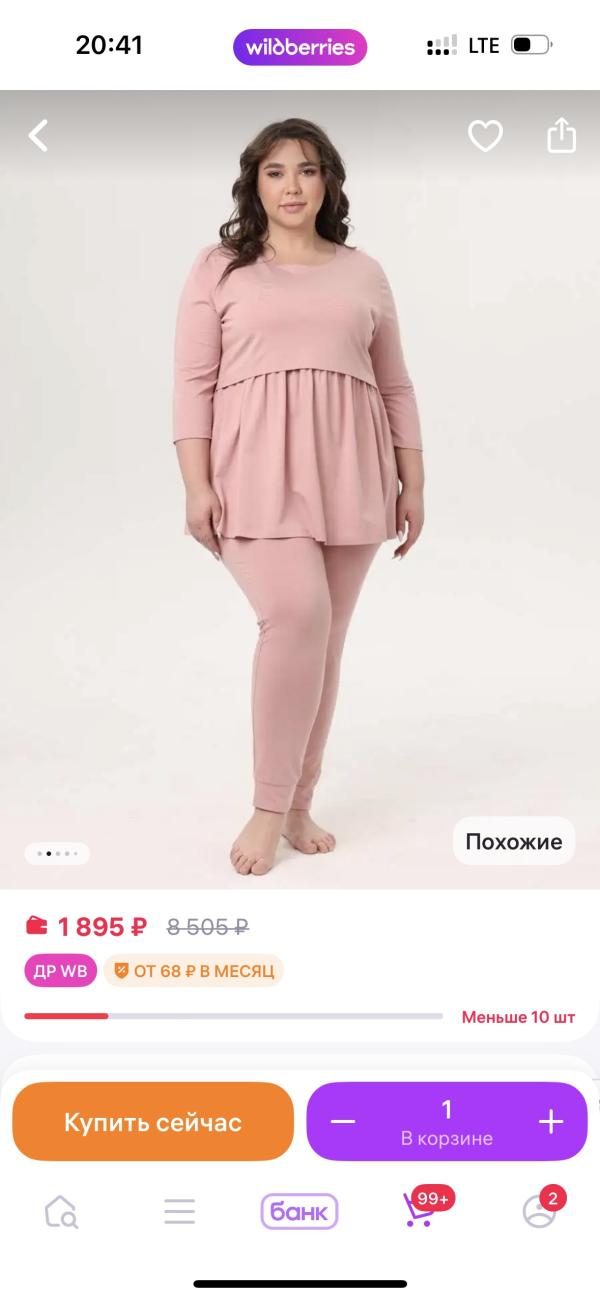Open the shopping cart tab
The width and height of the screenshot is (600, 1300).
(419, 1210)
